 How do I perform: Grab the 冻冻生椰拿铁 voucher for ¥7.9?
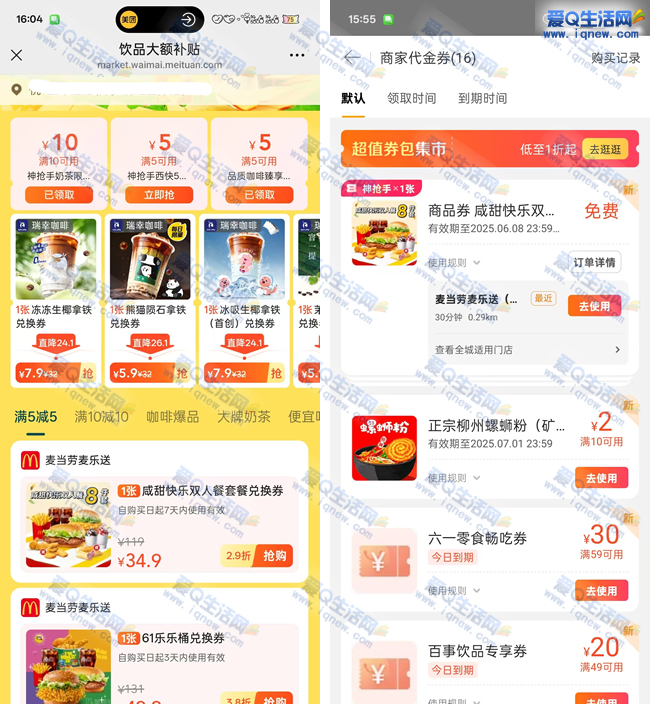86,373
